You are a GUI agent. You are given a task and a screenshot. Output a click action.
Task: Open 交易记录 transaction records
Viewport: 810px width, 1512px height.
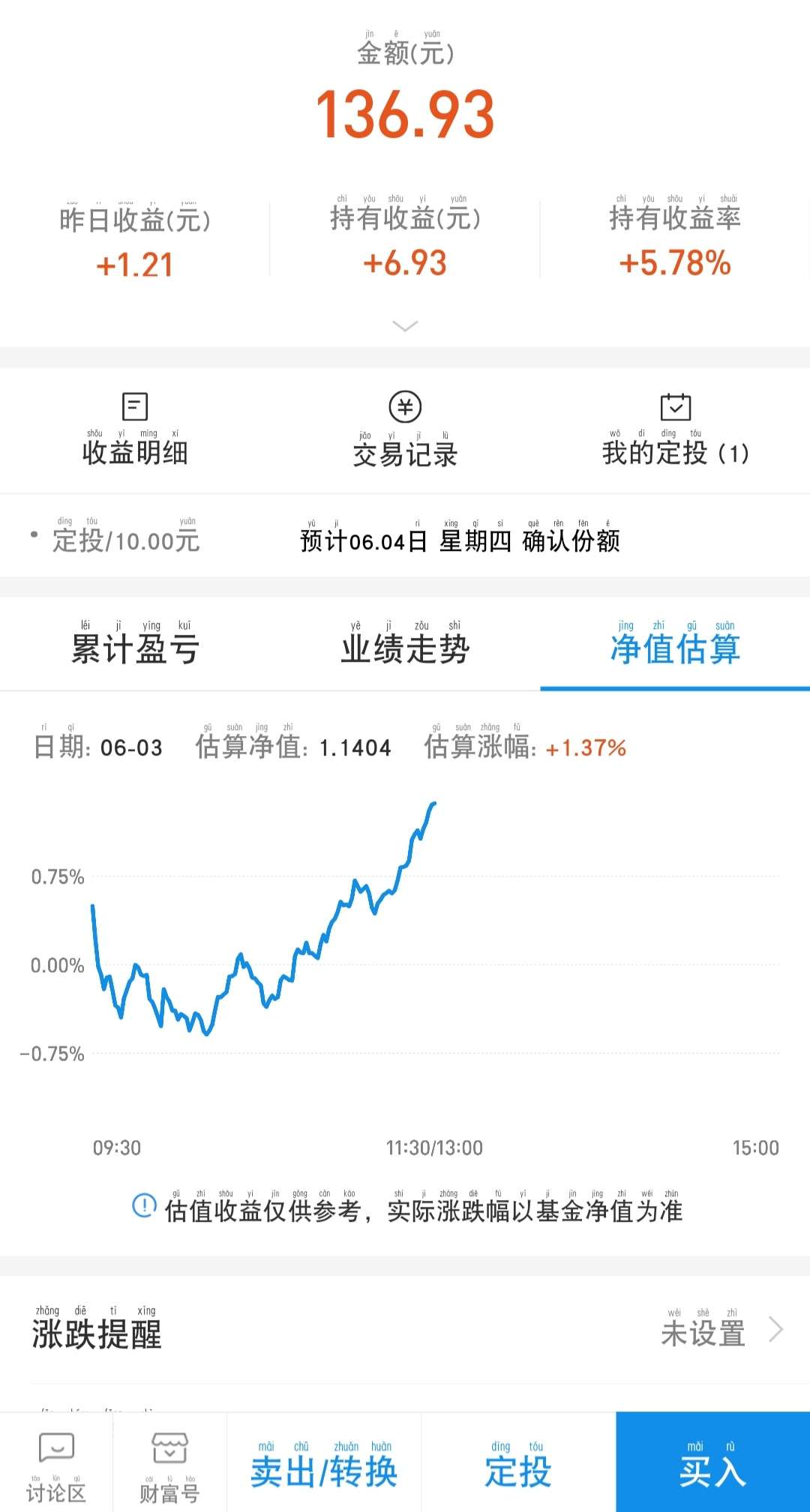pyautogui.click(x=405, y=430)
